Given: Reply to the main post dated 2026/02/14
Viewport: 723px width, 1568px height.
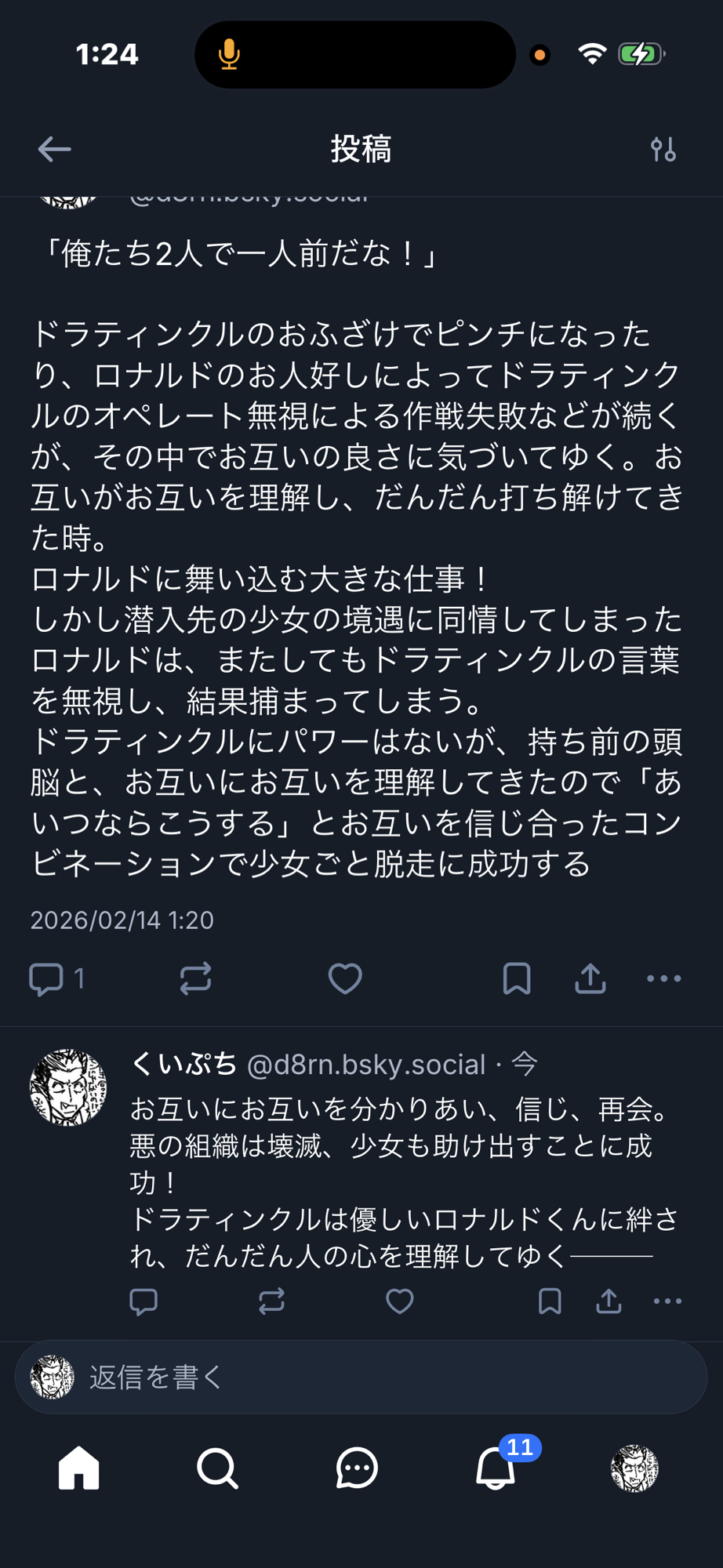Looking at the screenshot, I should (x=46, y=978).
